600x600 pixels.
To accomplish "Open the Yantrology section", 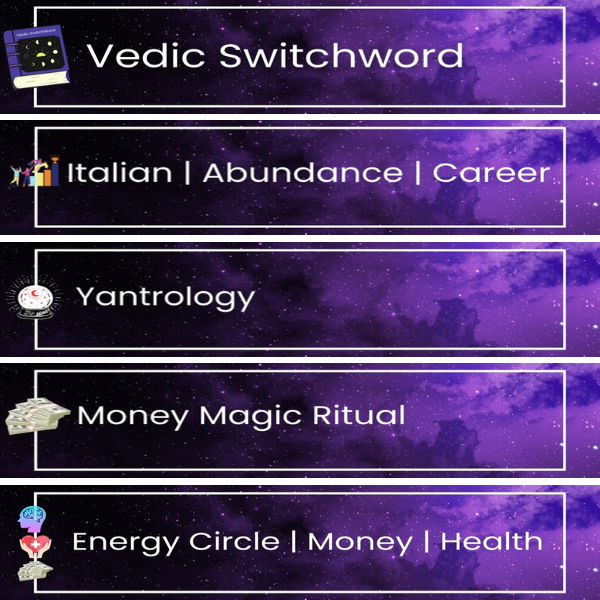I will click(300, 297).
